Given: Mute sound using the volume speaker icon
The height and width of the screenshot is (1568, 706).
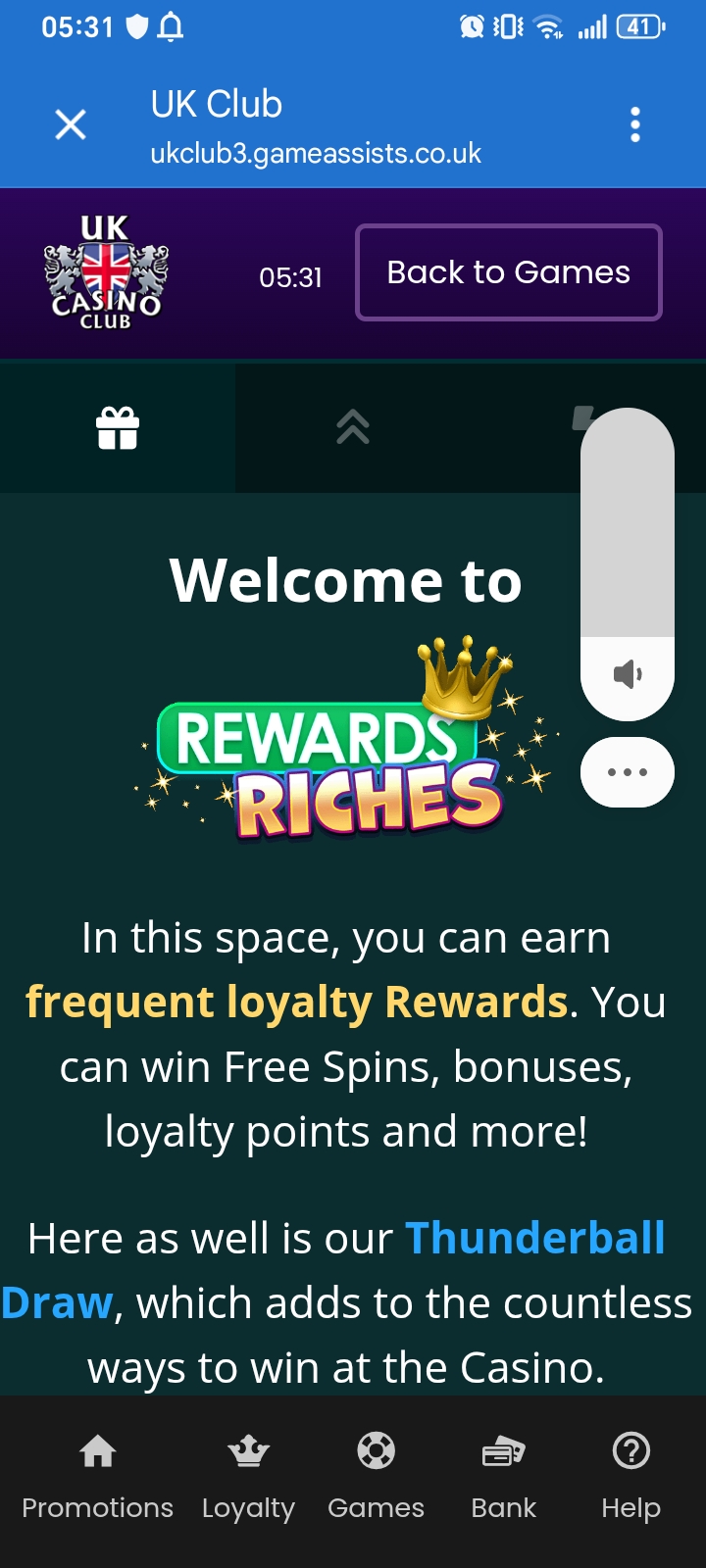Looking at the screenshot, I should [628, 674].
